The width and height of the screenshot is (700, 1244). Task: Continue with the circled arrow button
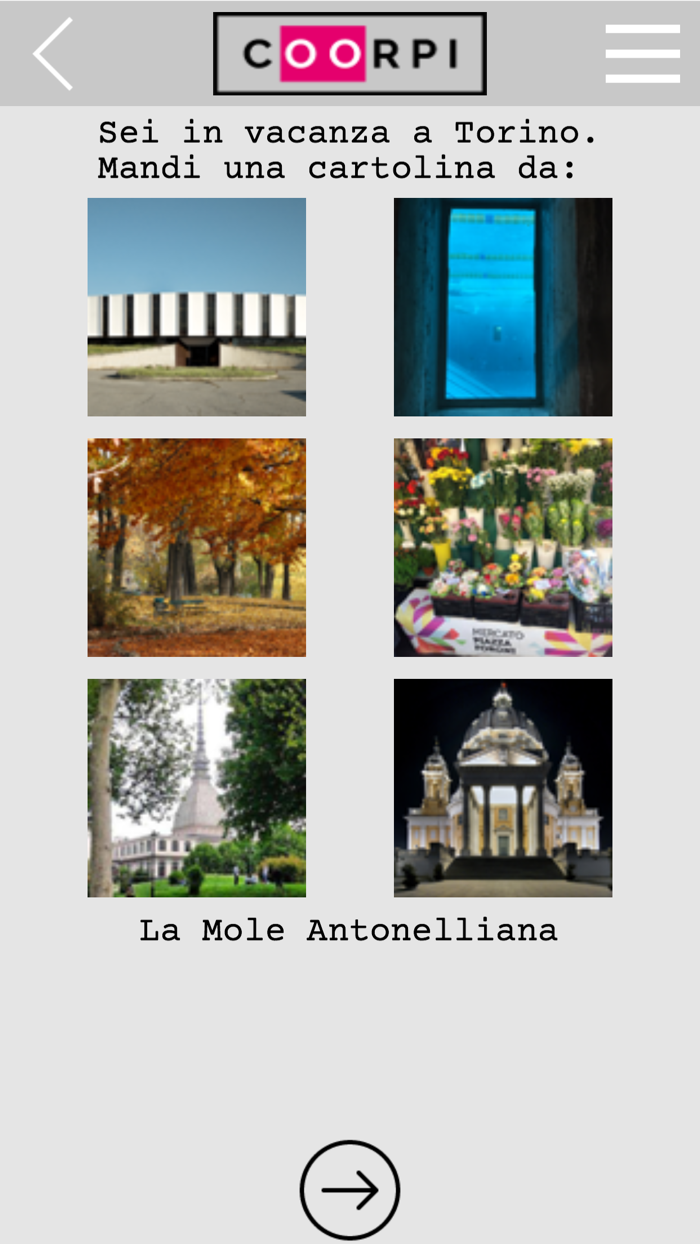pos(350,1190)
